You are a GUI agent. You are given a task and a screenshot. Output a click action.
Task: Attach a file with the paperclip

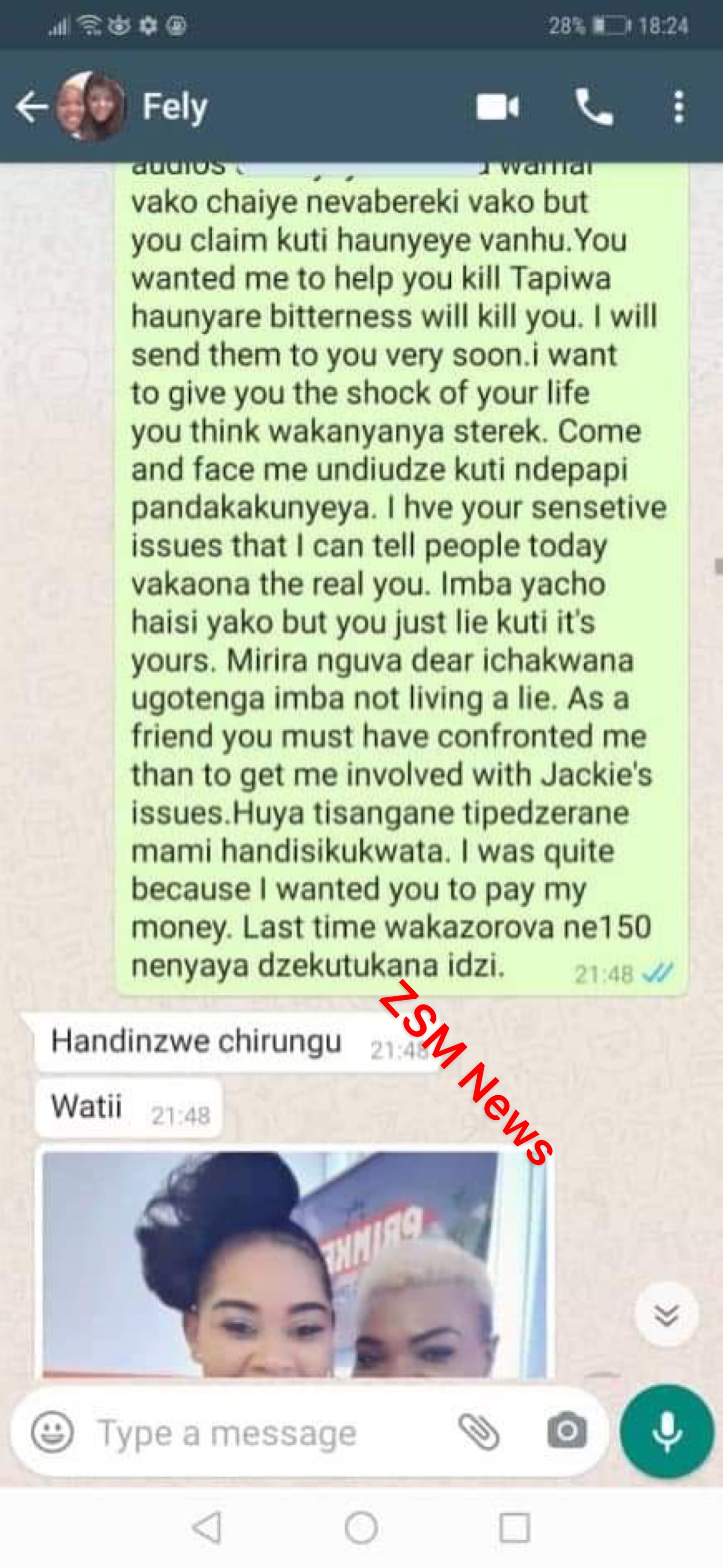(479, 1432)
